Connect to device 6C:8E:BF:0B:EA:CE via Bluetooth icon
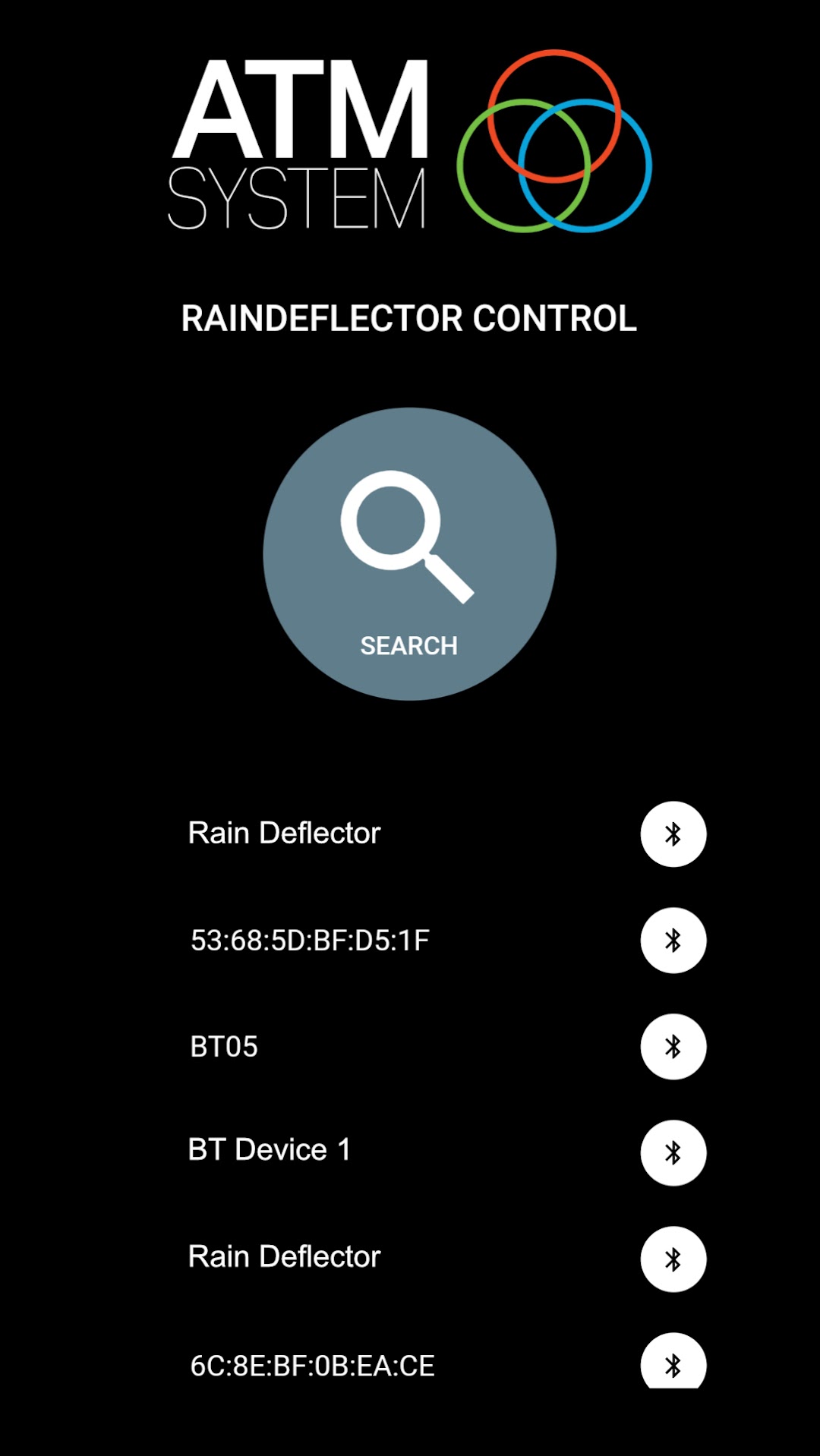The height and width of the screenshot is (1456, 820). (673, 1361)
